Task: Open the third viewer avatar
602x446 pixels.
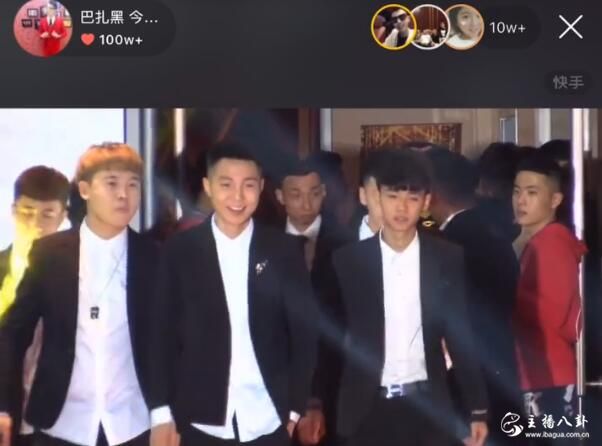Action: [x=465, y=27]
